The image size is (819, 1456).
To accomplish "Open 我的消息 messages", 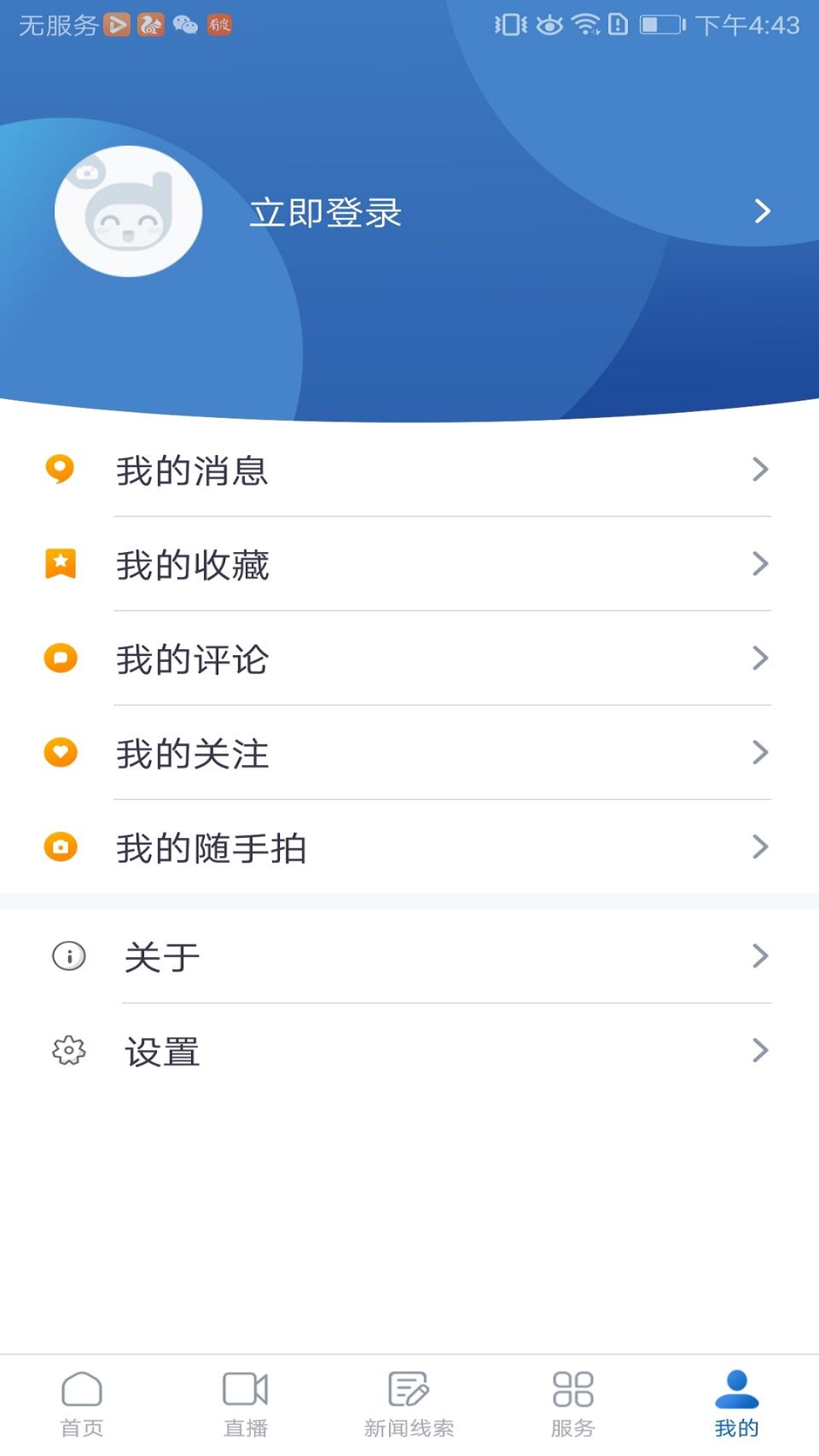I will (409, 470).
